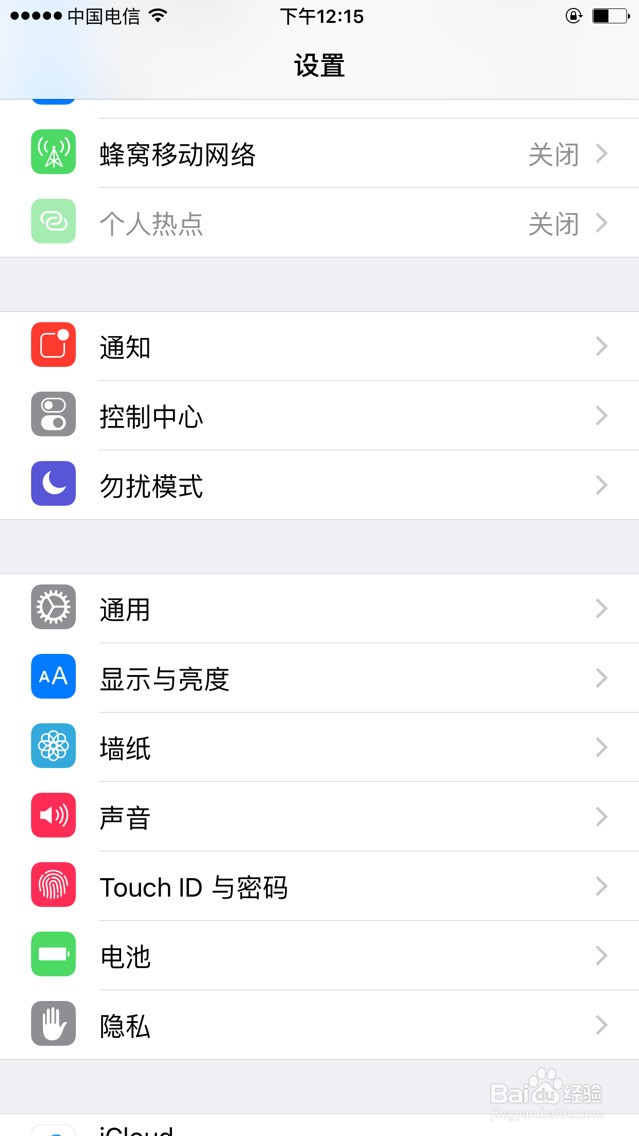Open 蜂窝移动网络 settings
The width and height of the screenshot is (639, 1136).
320,154
